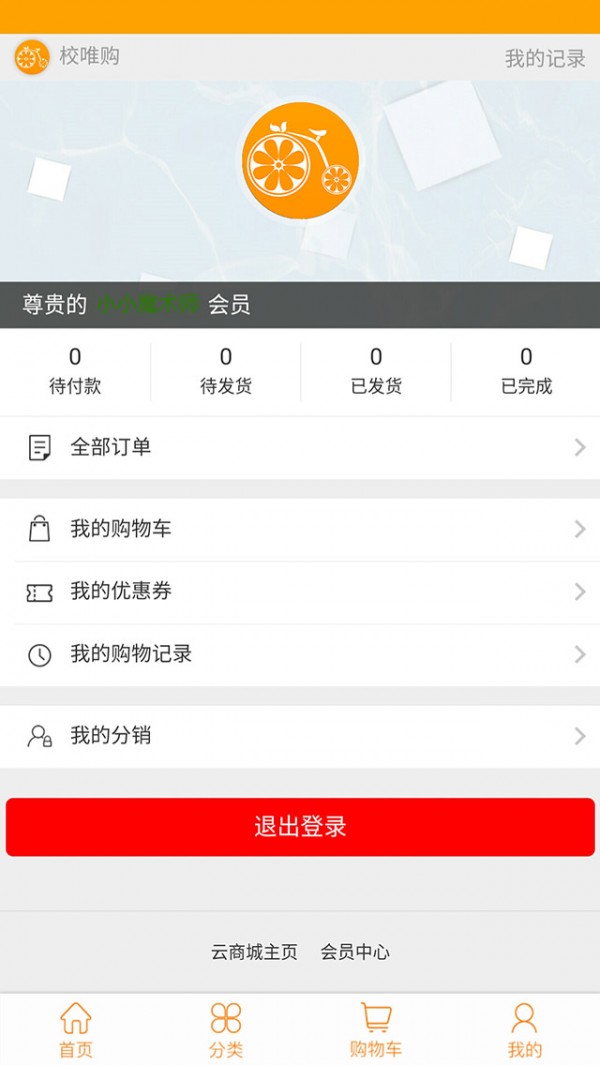View 待发货 orders
600x1065 pixels.
(x=226, y=371)
